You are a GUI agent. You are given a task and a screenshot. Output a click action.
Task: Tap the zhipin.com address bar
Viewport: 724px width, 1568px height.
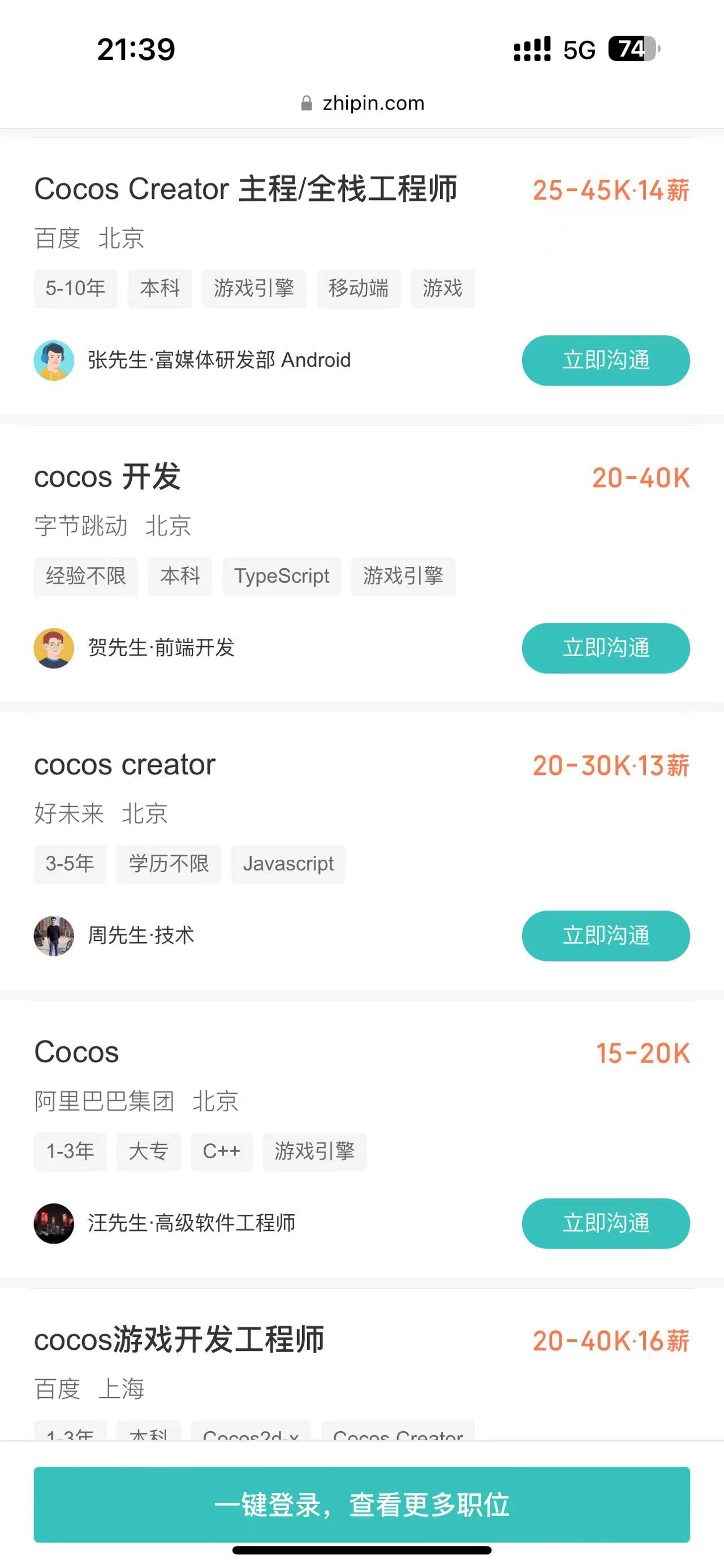point(363,103)
